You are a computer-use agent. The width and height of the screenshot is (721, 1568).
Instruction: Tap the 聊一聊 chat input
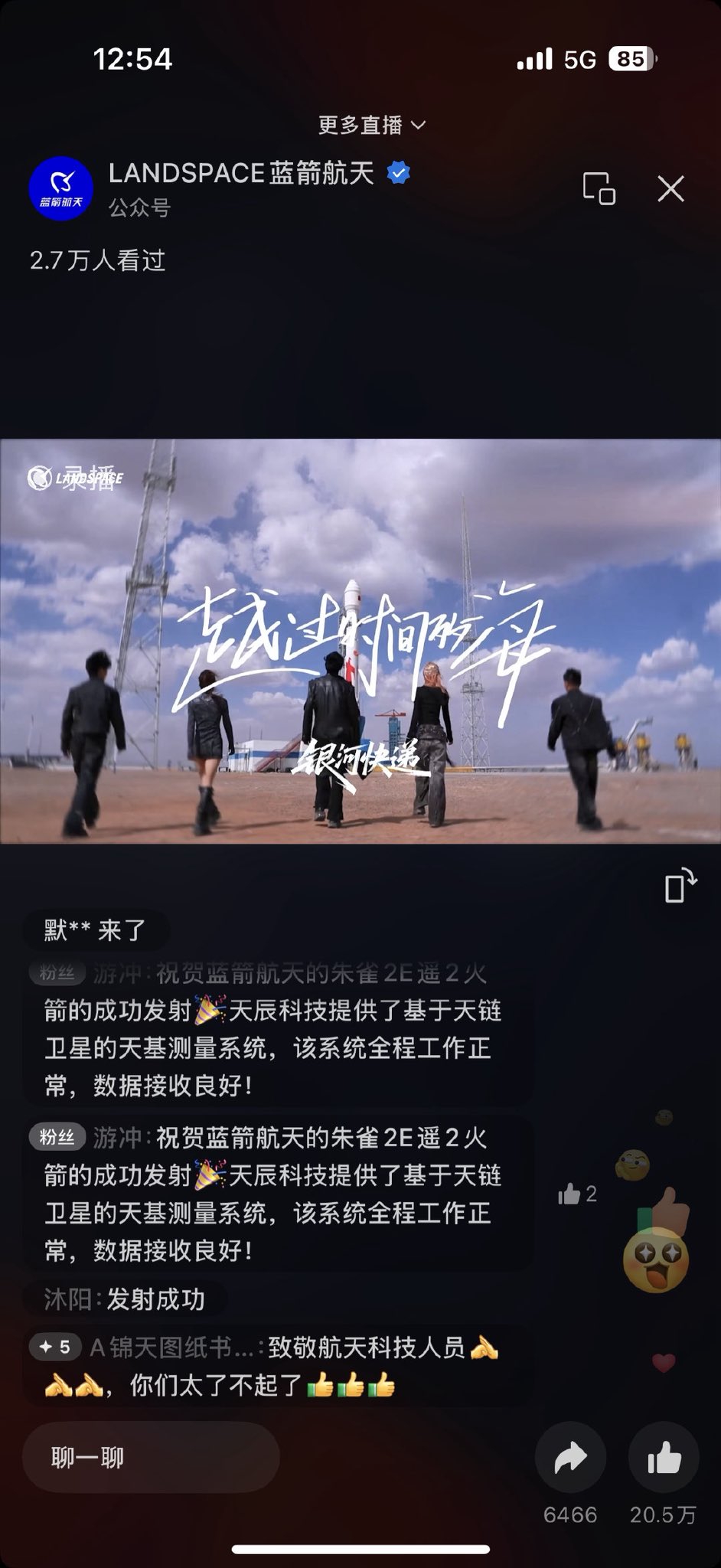tap(151, 1457)
